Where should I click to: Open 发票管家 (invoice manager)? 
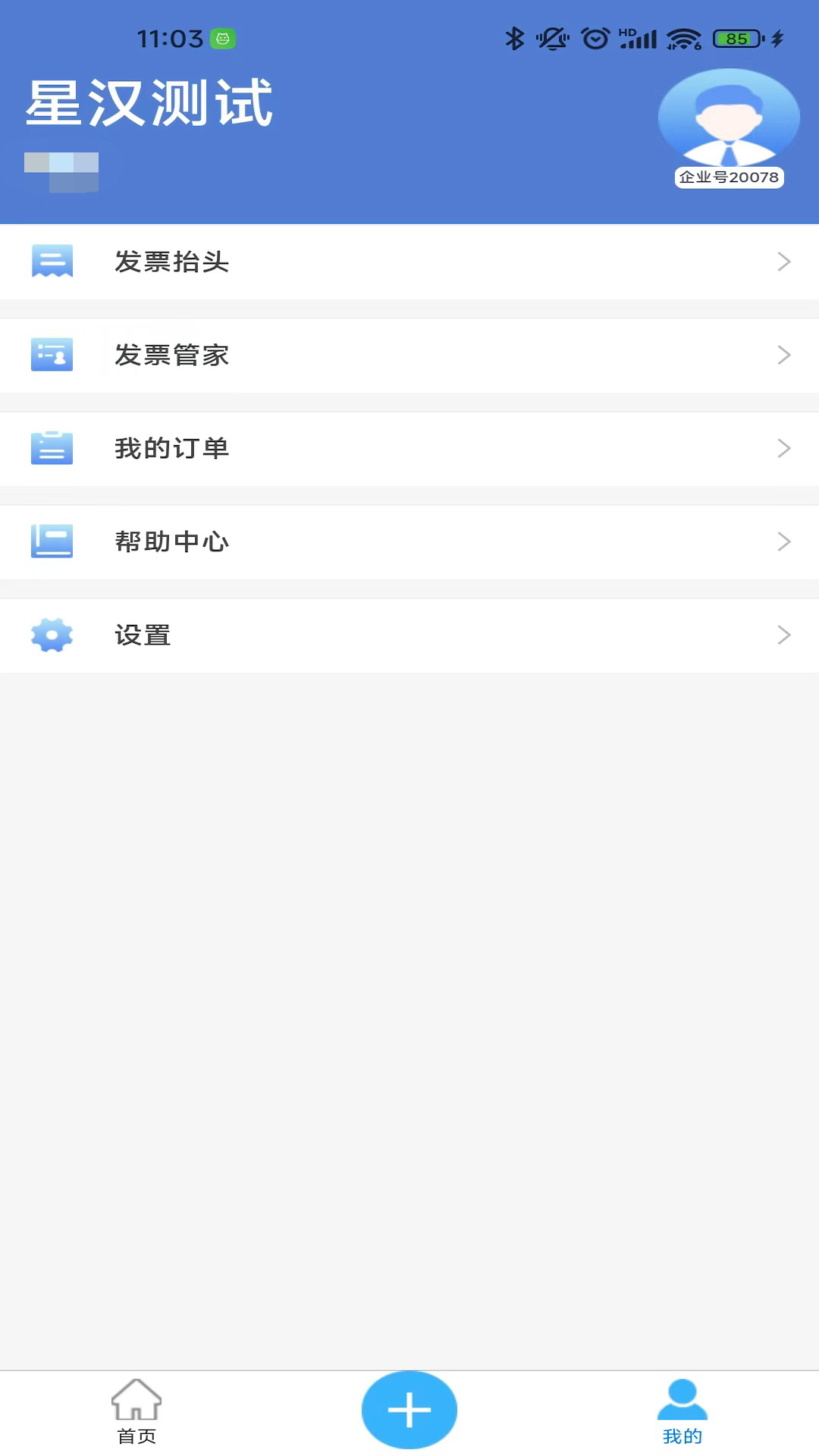point(409,355)
